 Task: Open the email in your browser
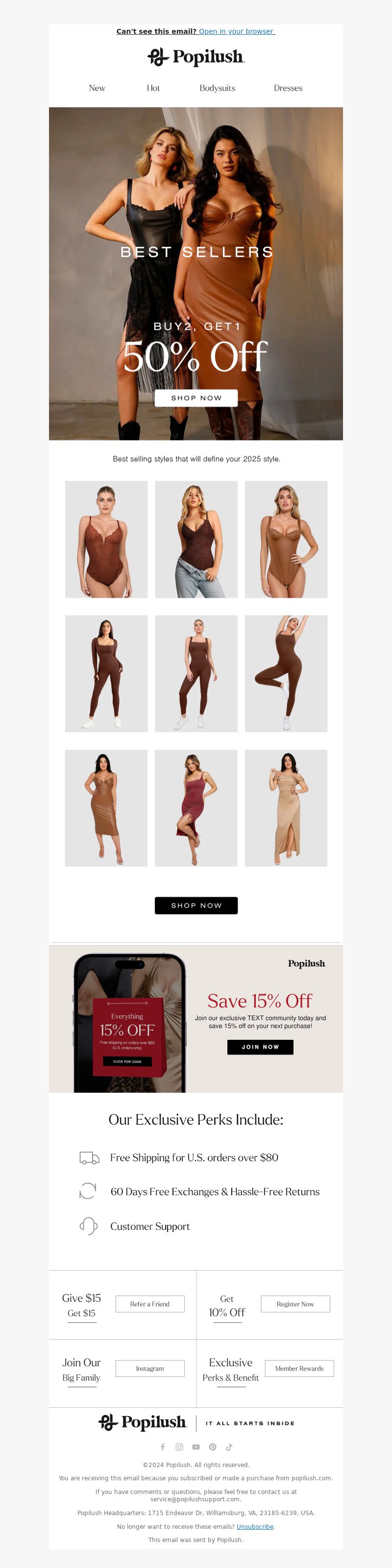236,31
